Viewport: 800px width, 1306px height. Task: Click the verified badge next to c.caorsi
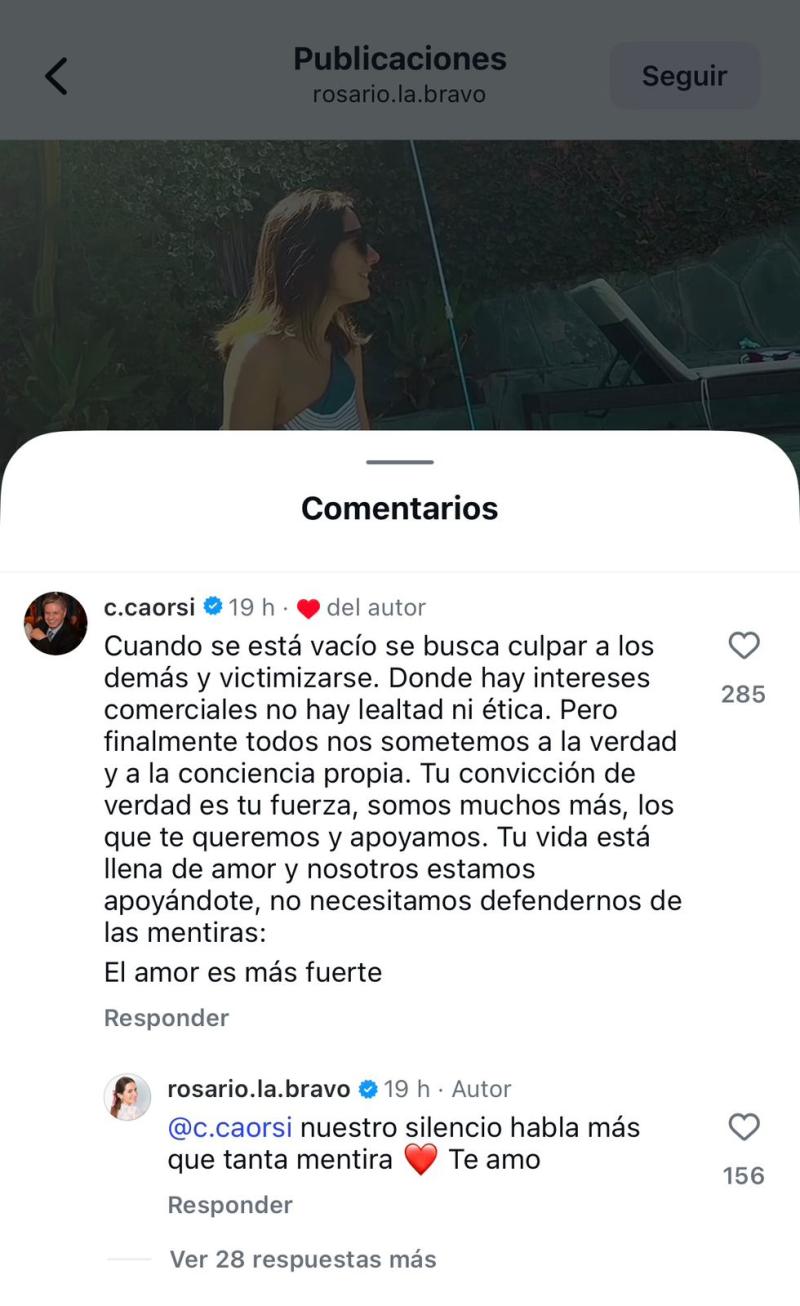click(x=213, y=607)
